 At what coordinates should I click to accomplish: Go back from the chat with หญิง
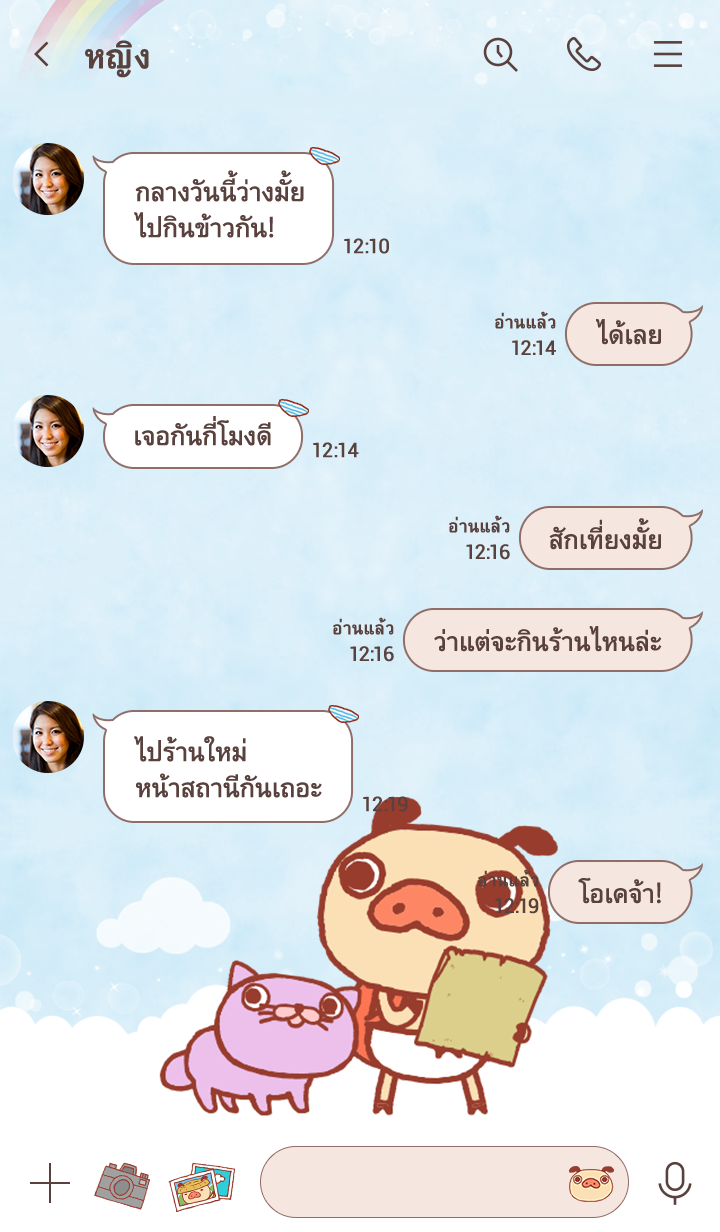41,55
